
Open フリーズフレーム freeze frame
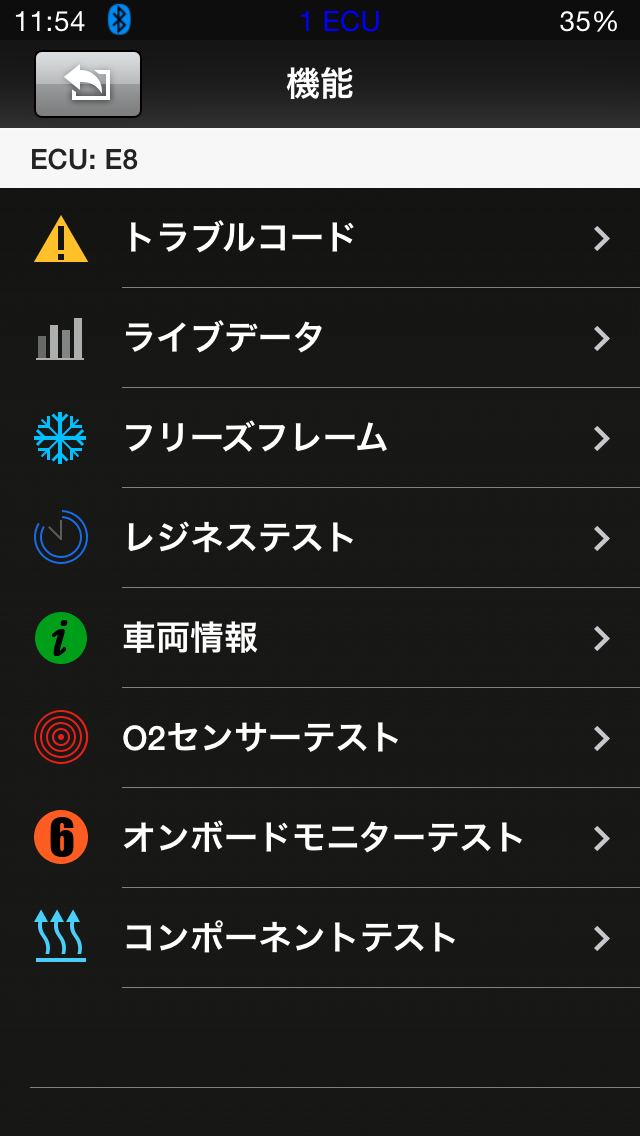point(320,438)
